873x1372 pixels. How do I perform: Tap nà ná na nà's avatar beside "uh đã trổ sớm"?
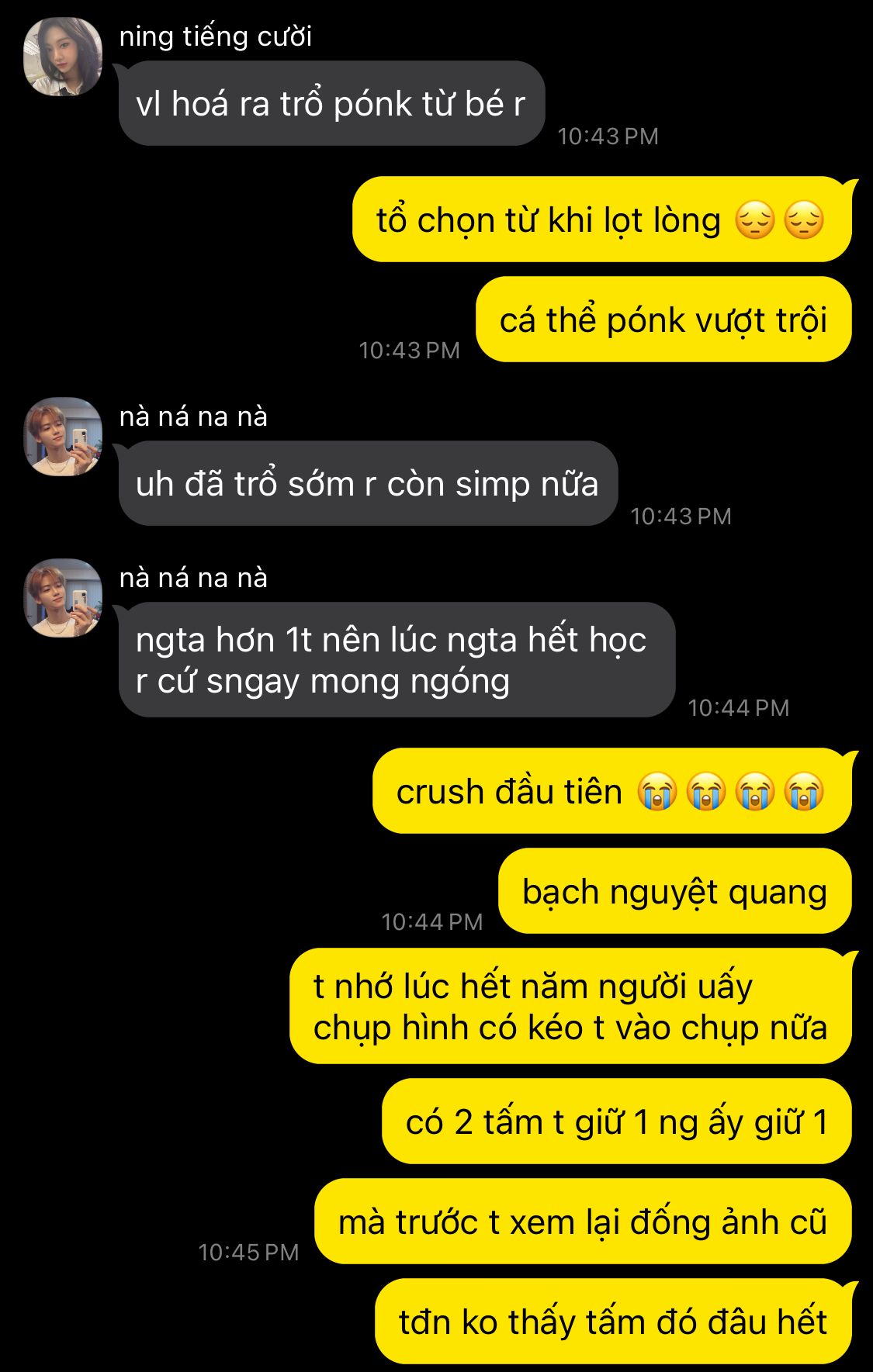tap(63, 437)
